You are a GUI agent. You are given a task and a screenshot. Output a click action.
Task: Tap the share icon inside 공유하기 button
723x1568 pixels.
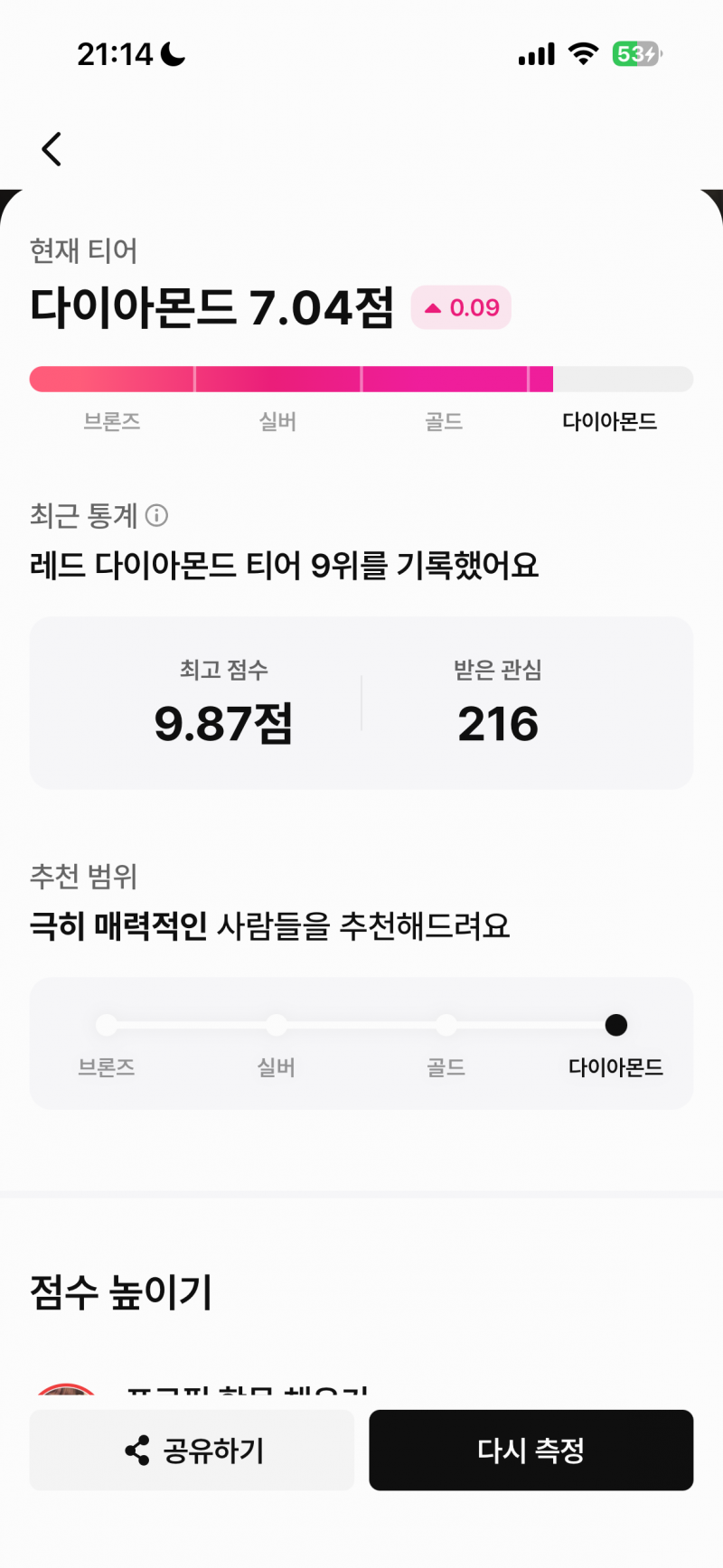point(134,1451)
